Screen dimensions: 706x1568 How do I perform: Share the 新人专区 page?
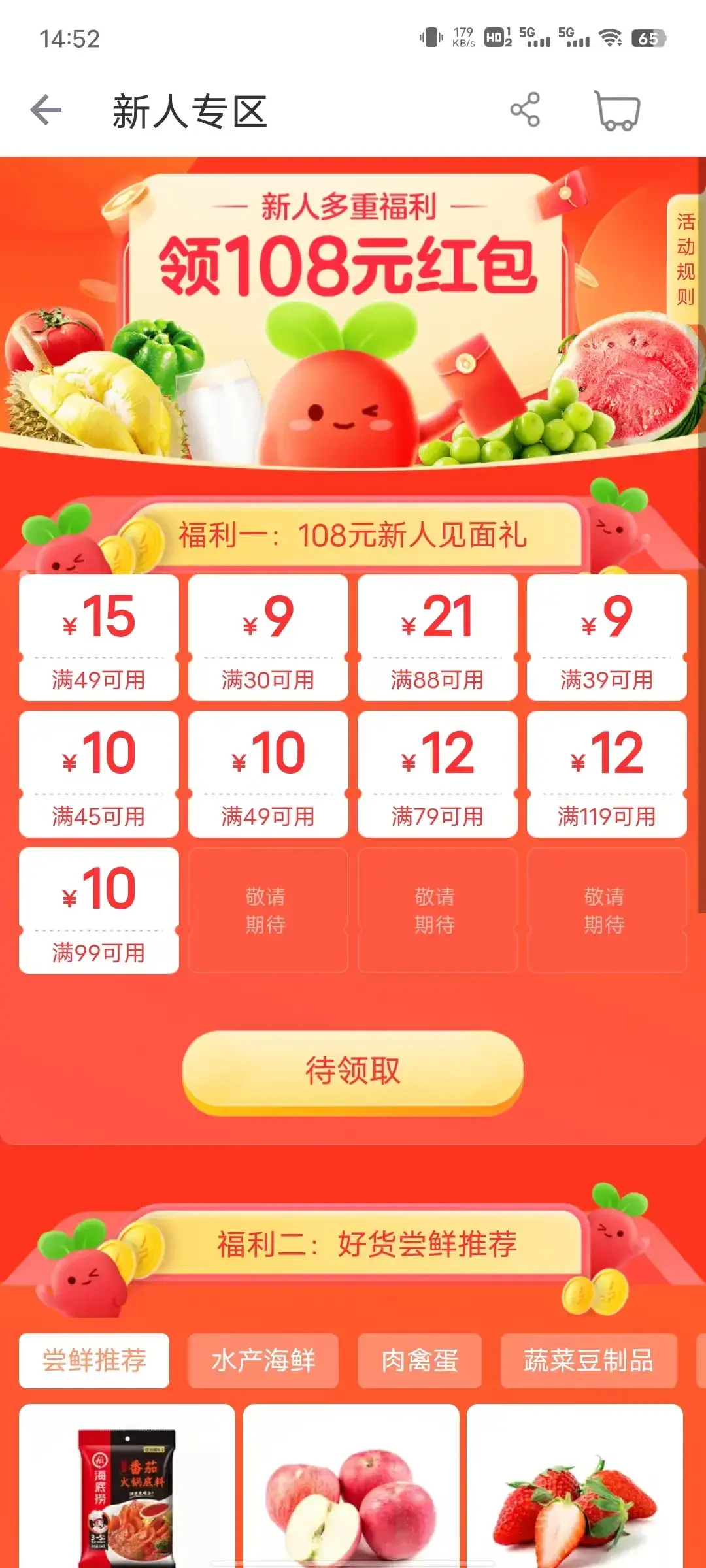tap(525, 110)
